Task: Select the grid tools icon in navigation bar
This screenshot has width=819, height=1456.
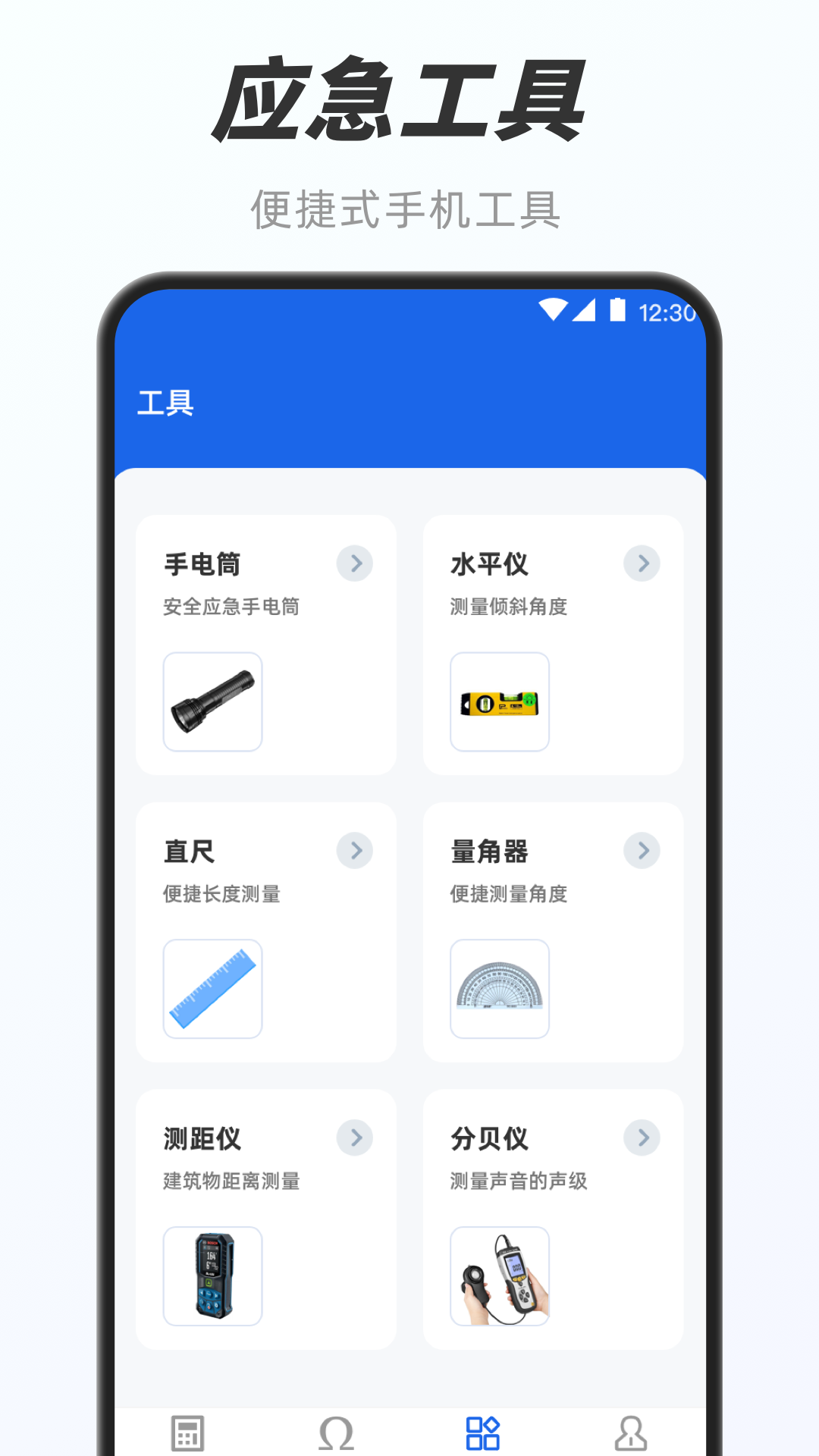Action: coord(483,1429)
